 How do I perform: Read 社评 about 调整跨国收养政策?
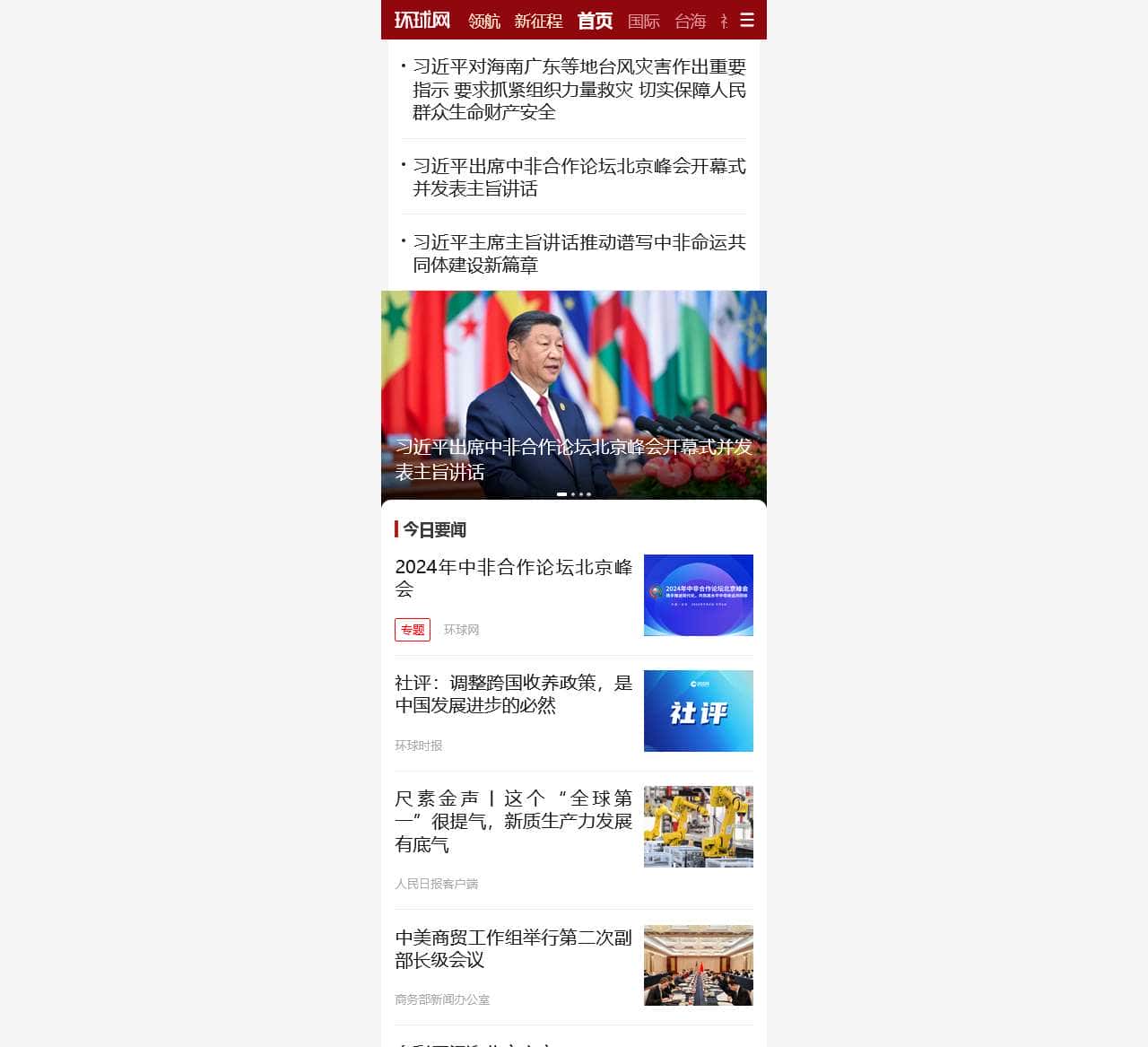click(513, 694)
